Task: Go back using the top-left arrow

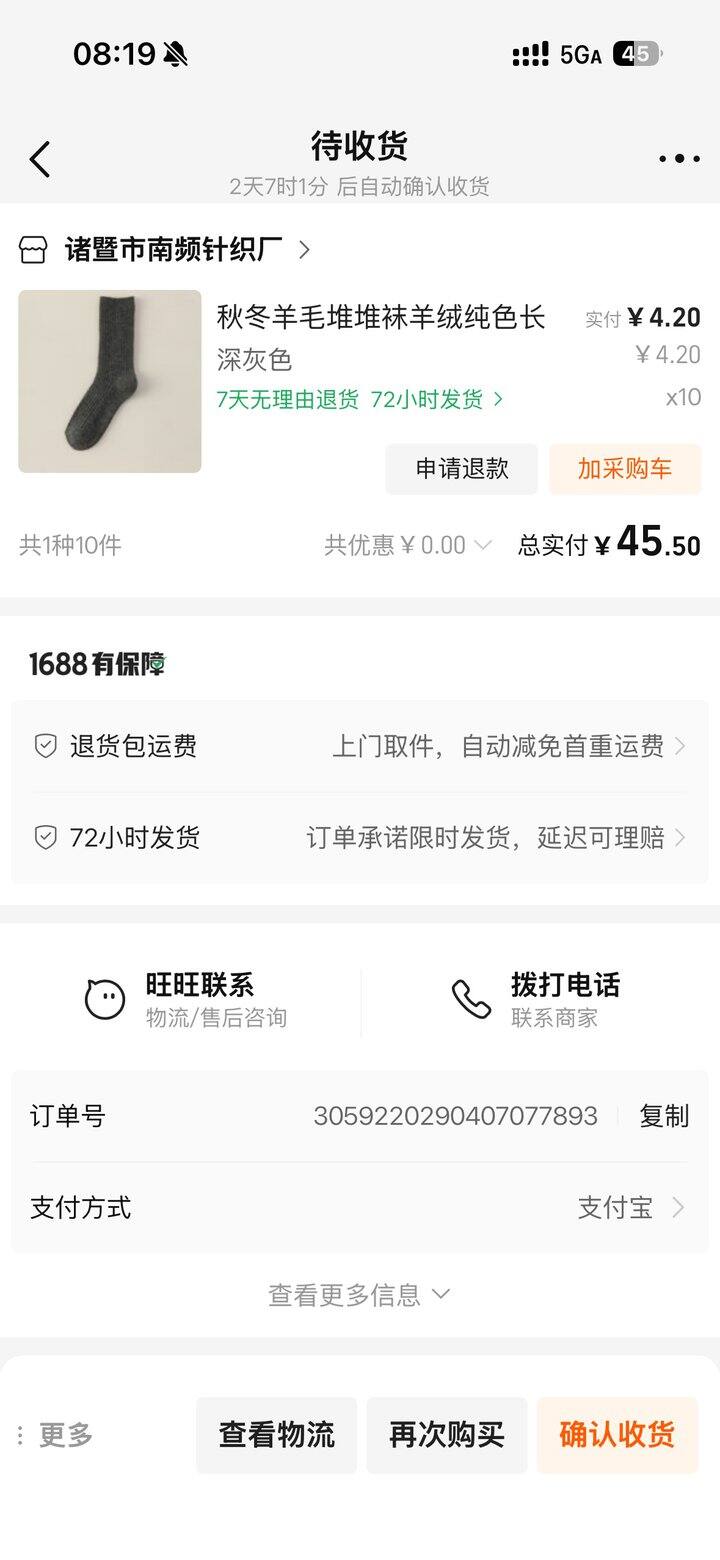Action: pyautogui.click(x=40, y=159)
